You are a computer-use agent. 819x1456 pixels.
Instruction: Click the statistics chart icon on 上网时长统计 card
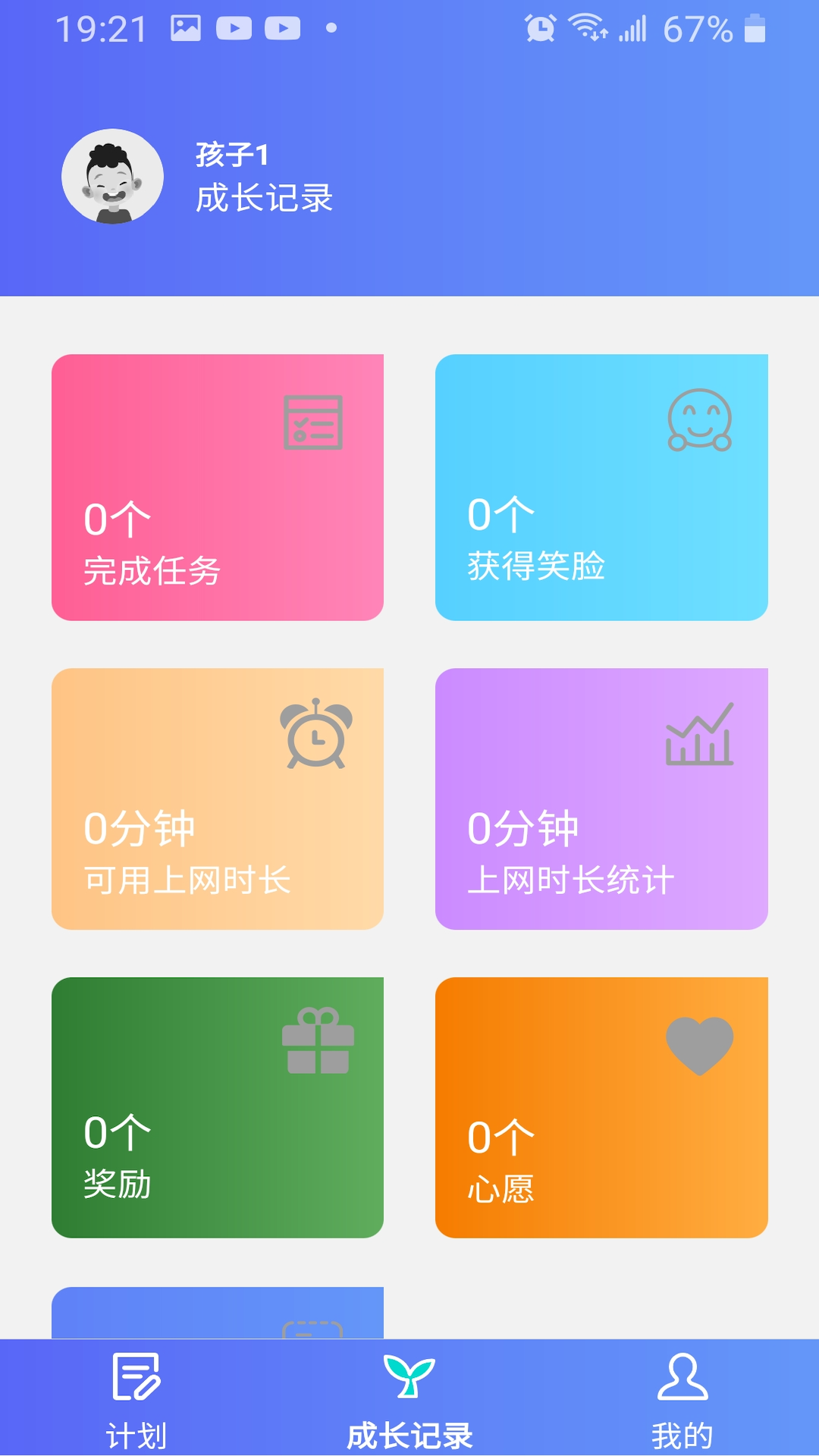pos(698,734)
